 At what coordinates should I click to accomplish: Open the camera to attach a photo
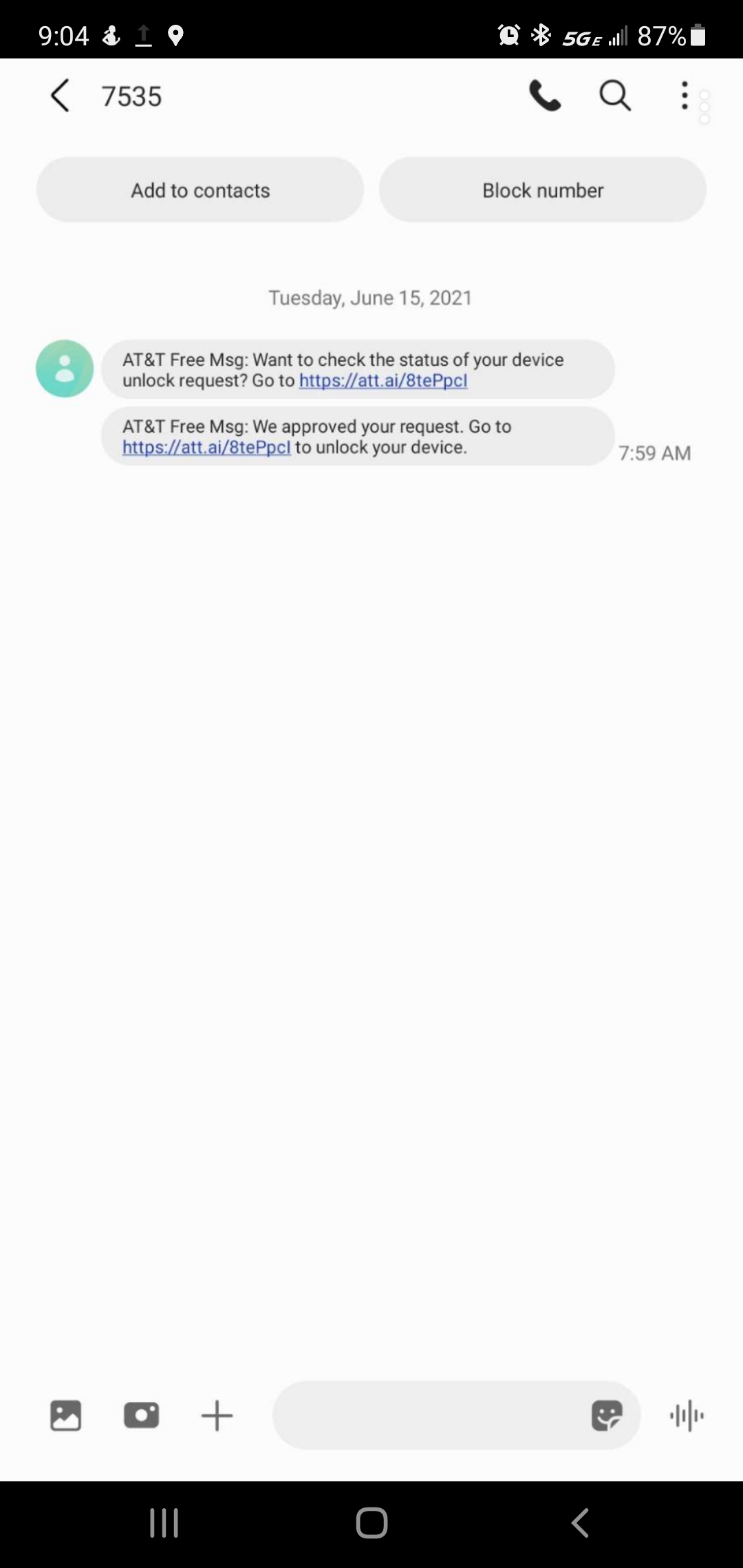pyautogui.click(x=141, y=1416)
